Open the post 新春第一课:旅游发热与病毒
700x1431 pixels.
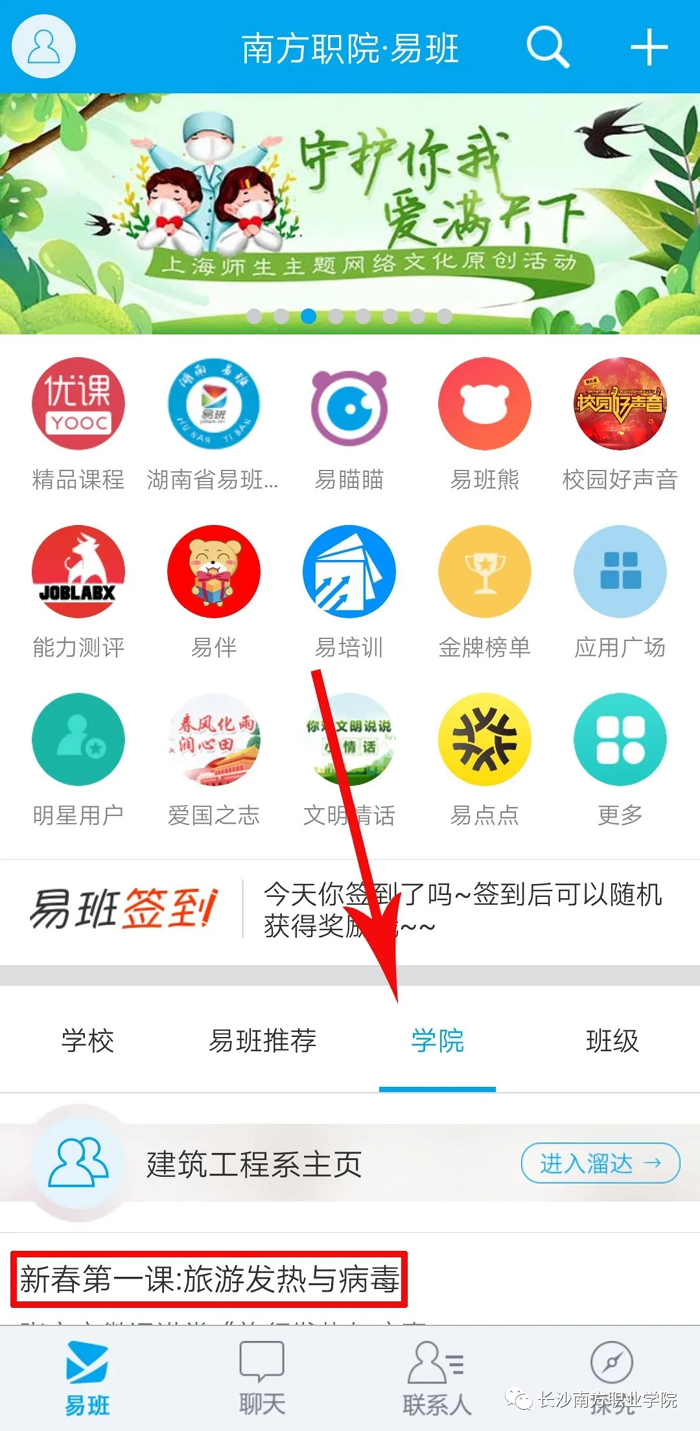(x=209, y=1280)
